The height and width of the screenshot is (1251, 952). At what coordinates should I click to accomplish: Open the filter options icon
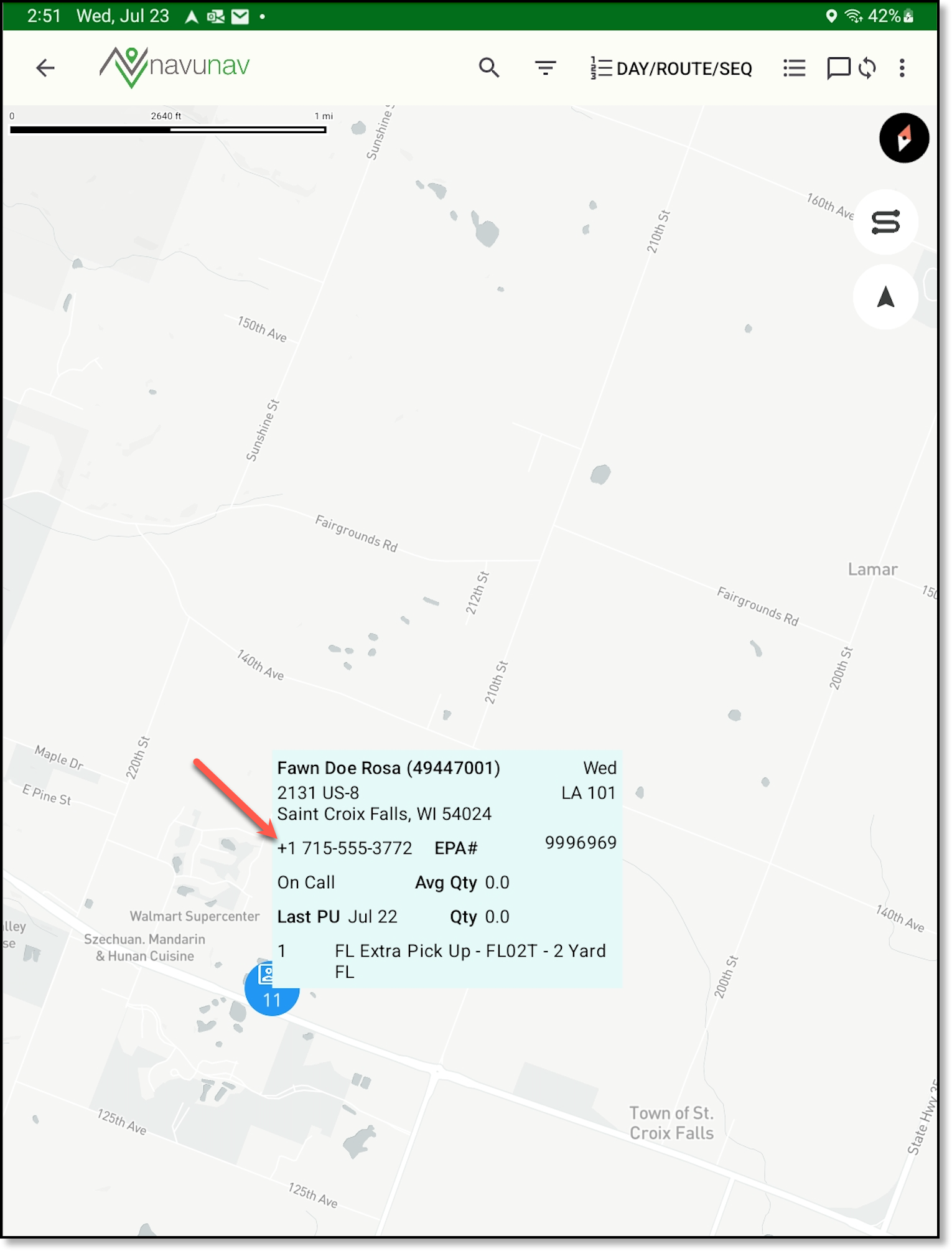[545, 67]
